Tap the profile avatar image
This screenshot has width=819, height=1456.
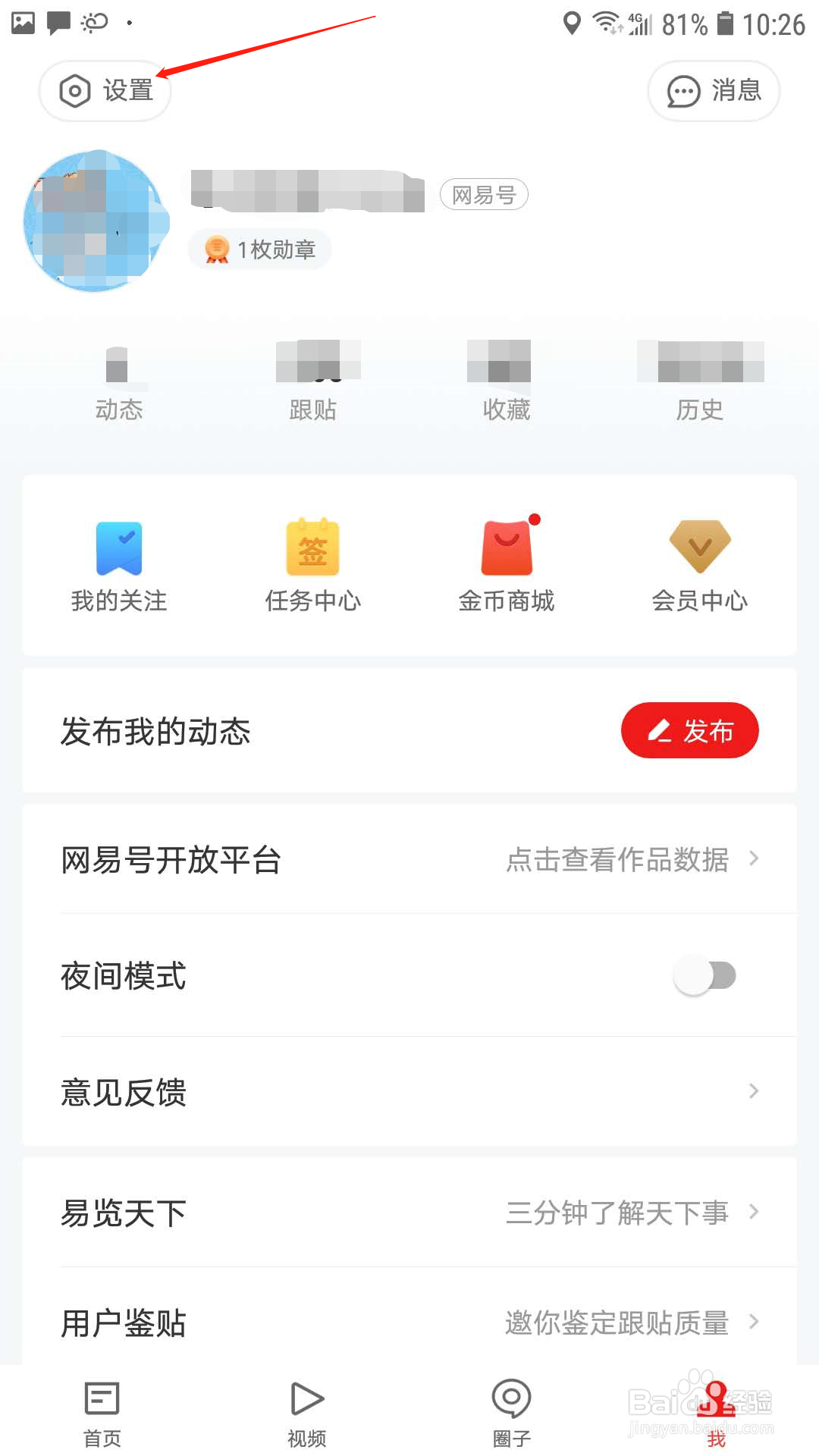coord(96,220)
